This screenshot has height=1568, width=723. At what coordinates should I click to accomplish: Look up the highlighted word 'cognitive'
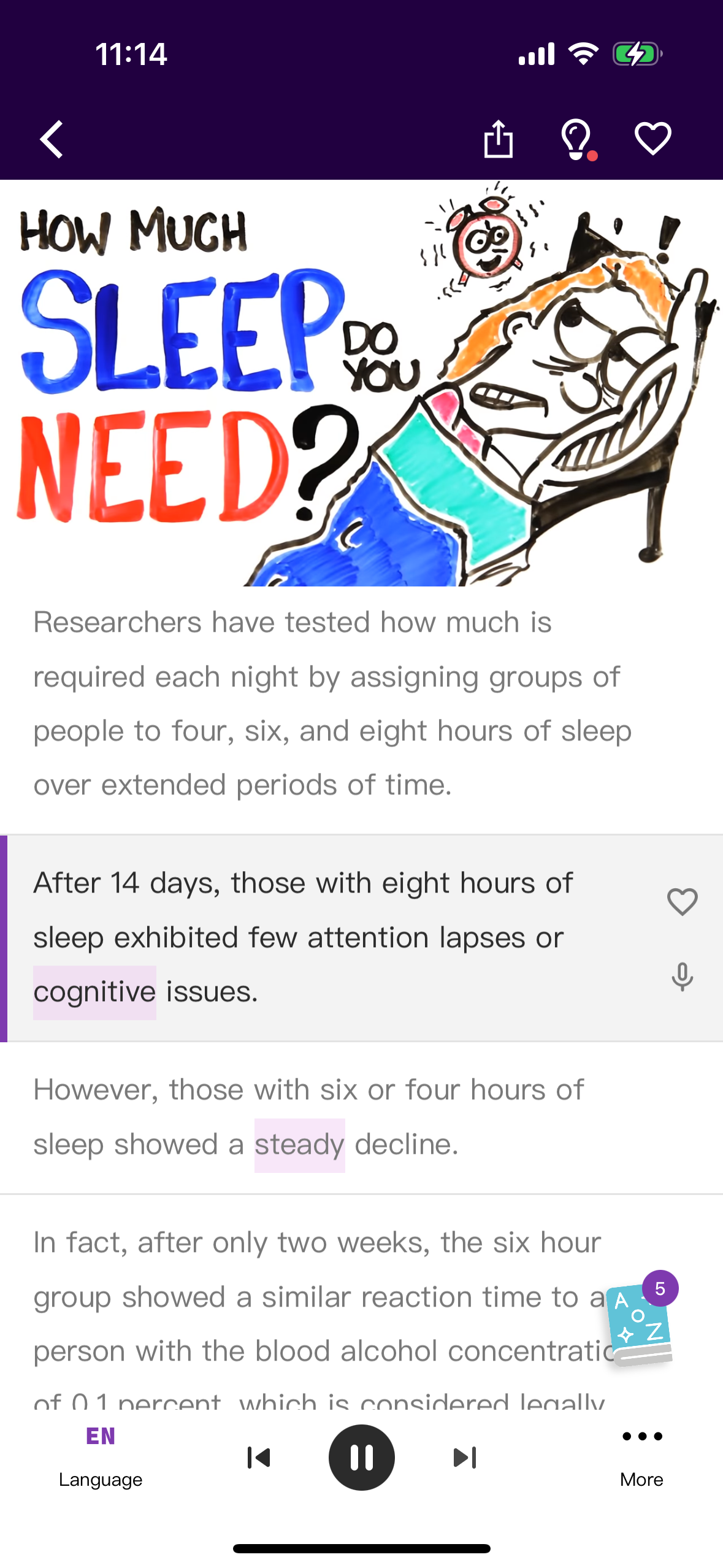(x=94, y=993)
